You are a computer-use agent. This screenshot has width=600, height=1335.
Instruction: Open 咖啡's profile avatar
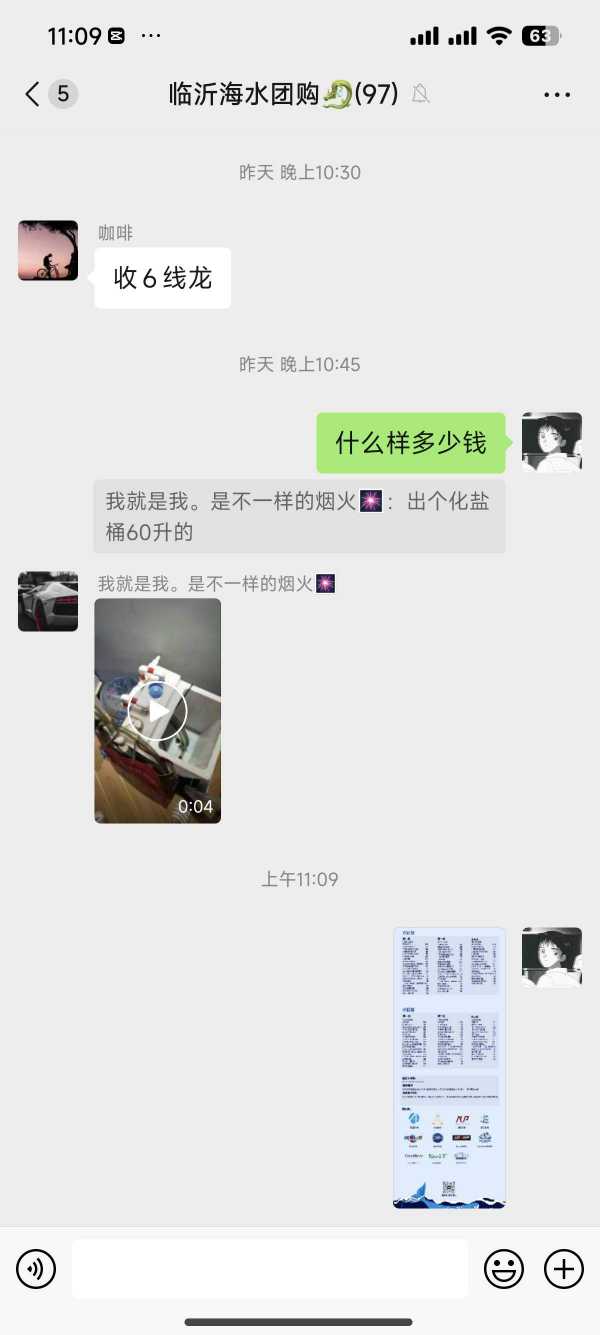pos(48,251)
